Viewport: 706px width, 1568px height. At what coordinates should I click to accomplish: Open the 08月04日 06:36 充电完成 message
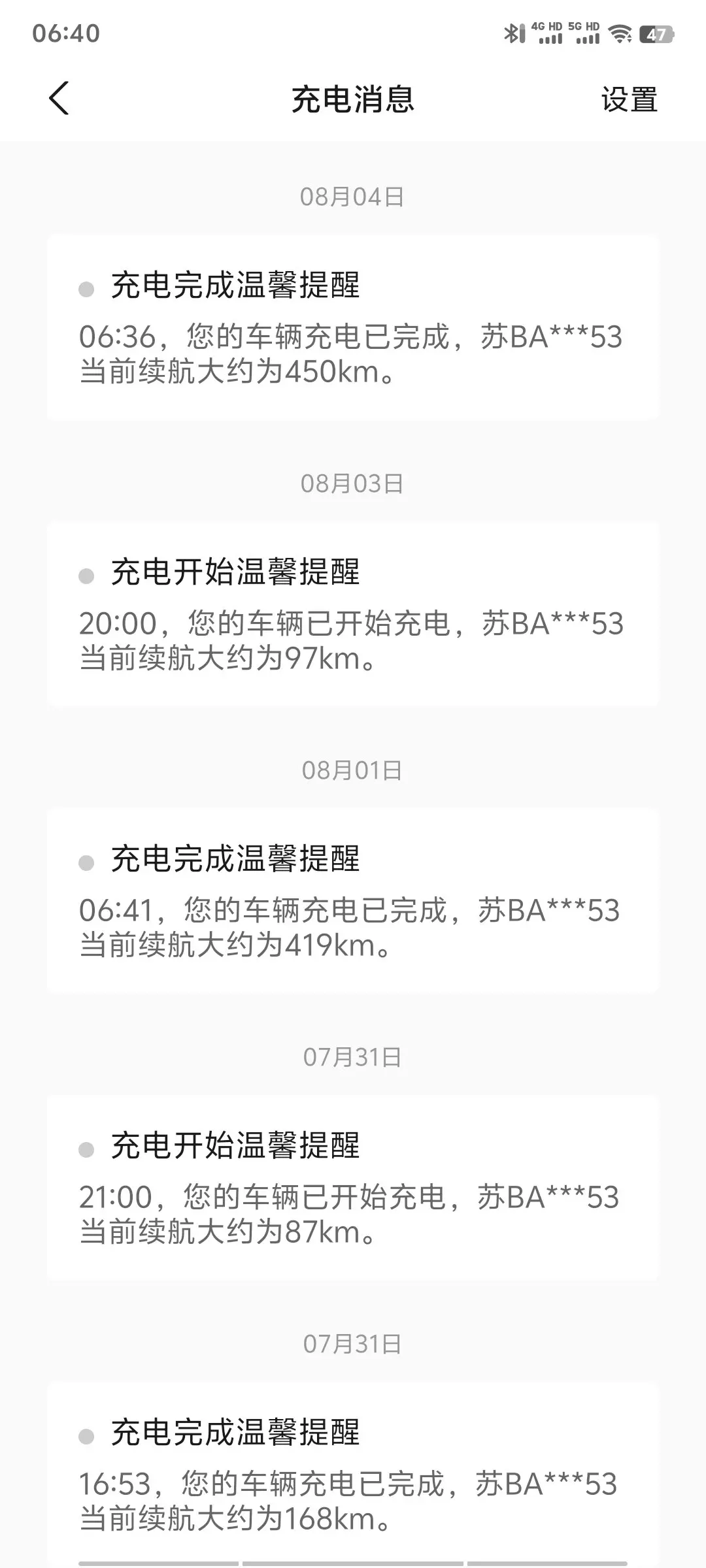(353, 327)
